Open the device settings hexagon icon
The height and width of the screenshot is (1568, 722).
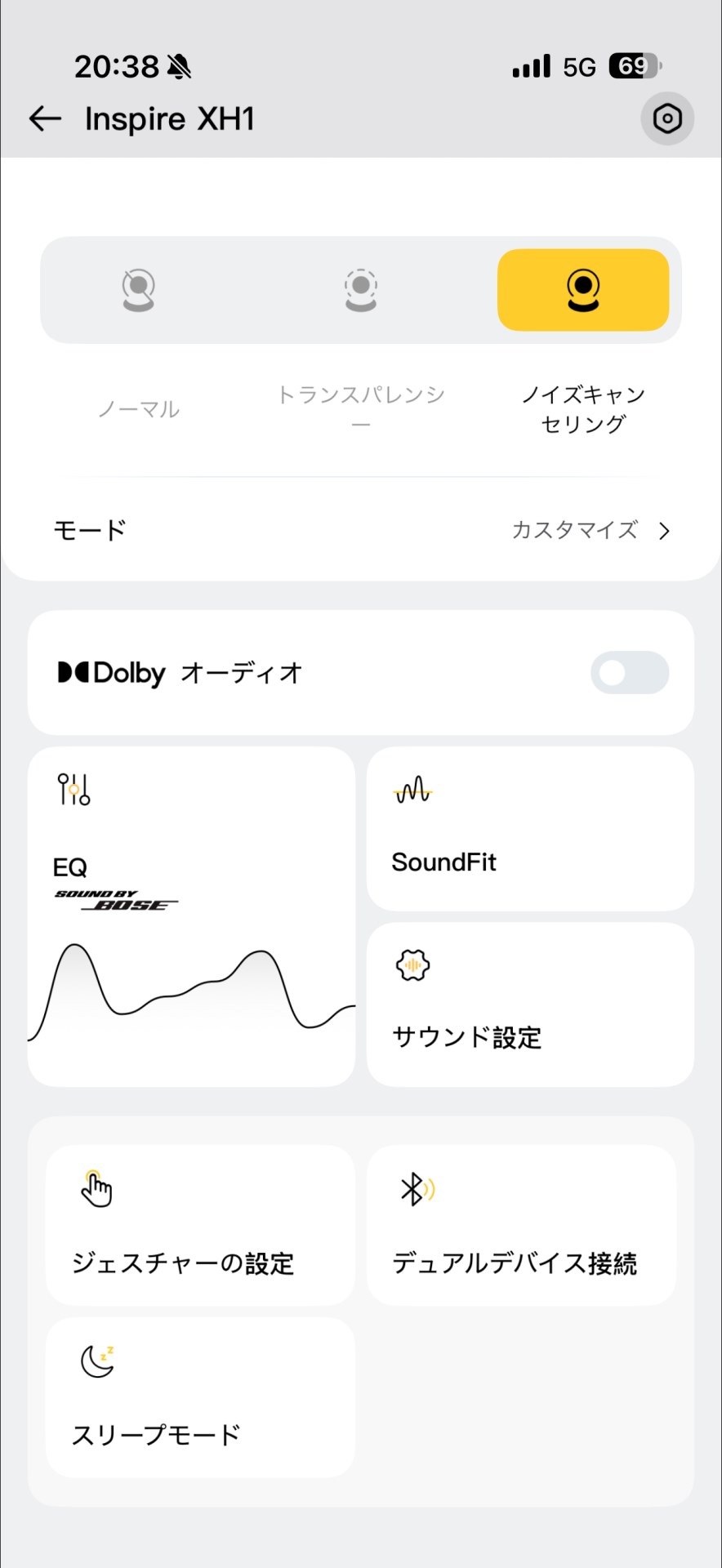[x=667, y=119]
